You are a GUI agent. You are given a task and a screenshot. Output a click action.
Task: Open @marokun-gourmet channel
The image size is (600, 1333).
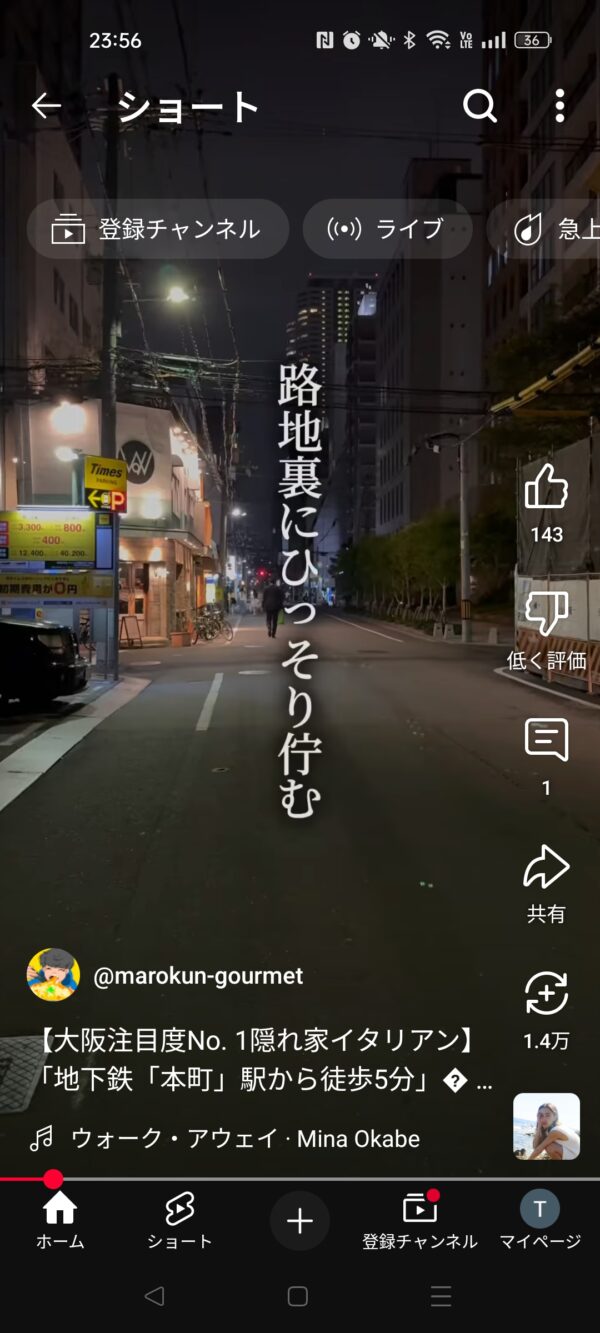[x=197, y=976]
